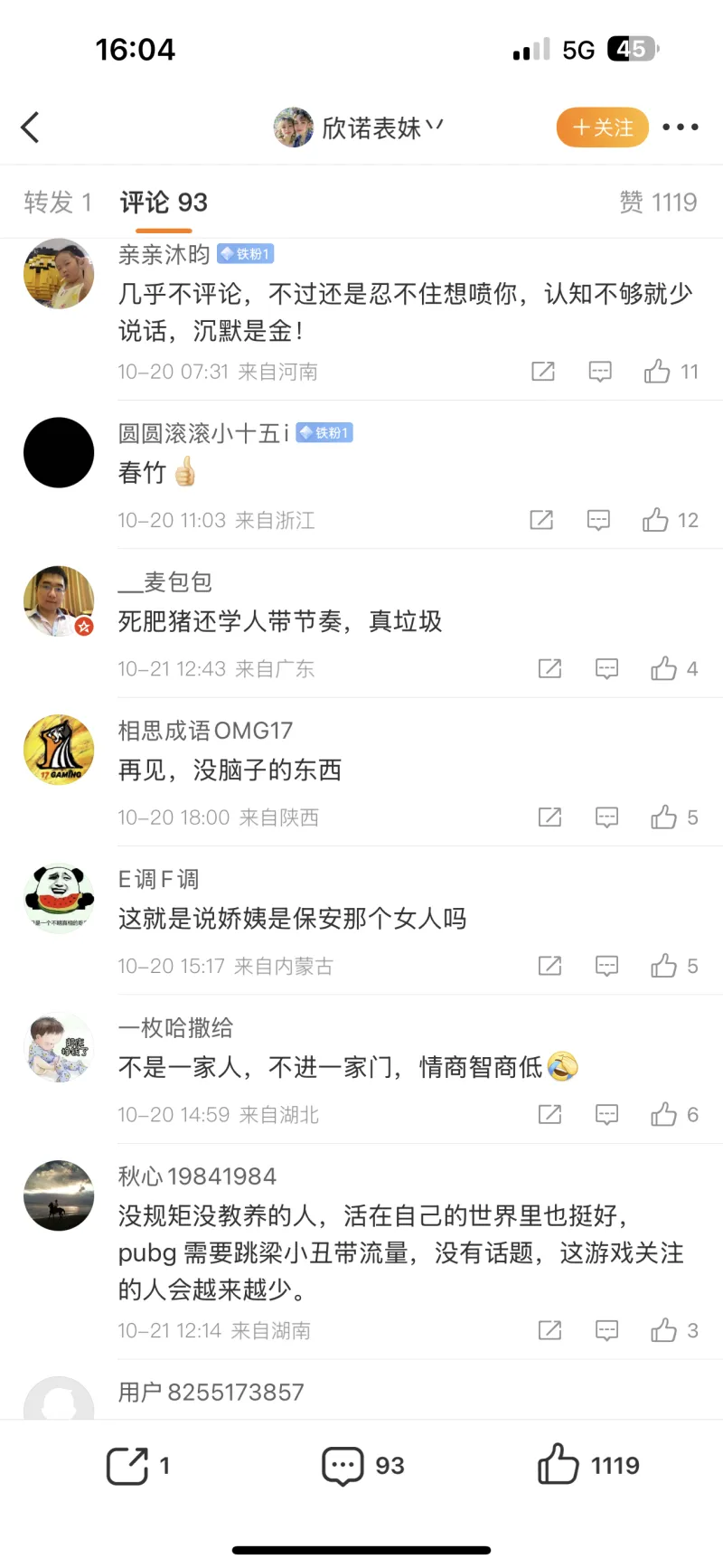Follow 欣诺表妹 with the 关注 button
The image size is (723, 1568).
click(602, 128)
